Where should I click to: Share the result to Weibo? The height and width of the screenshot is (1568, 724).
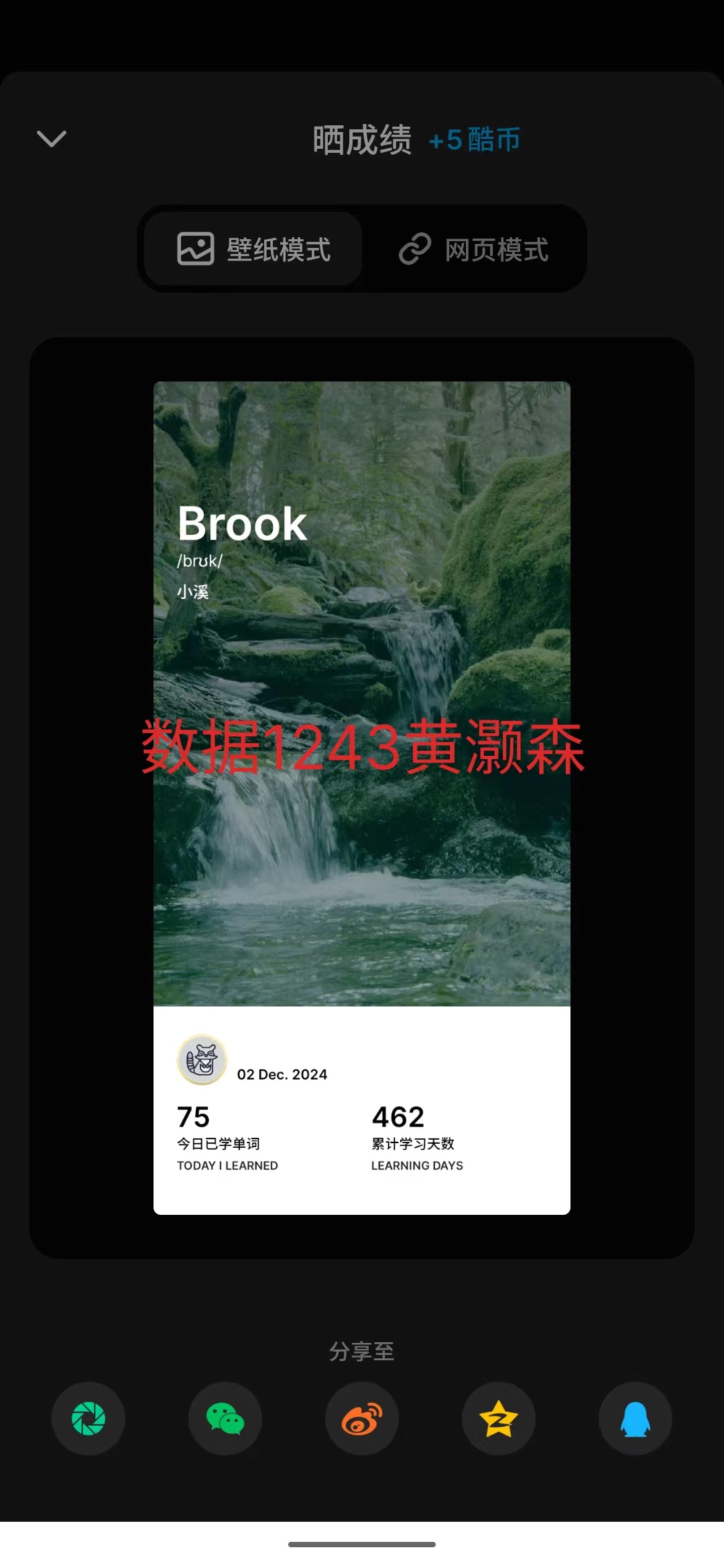(x=362, y=1419)
